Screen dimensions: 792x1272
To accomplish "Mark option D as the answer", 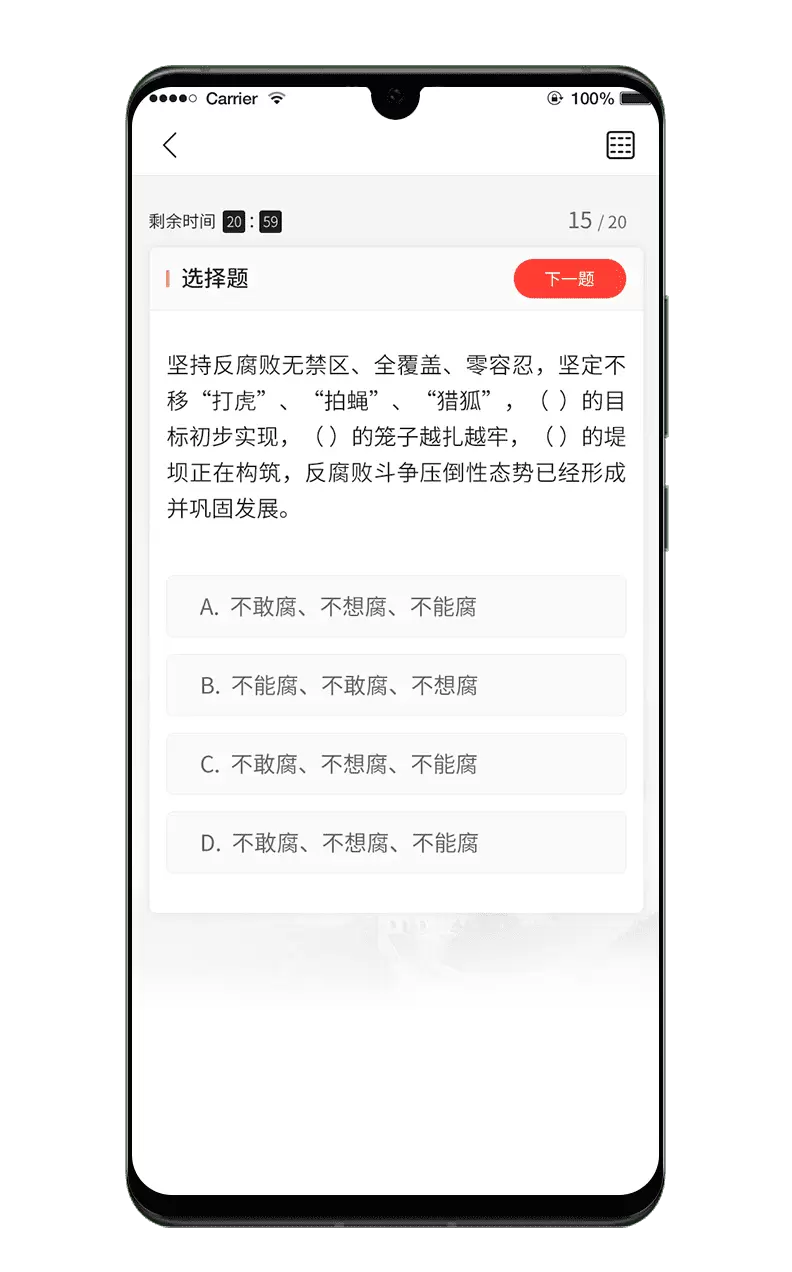I will click(x=396, y=843).
